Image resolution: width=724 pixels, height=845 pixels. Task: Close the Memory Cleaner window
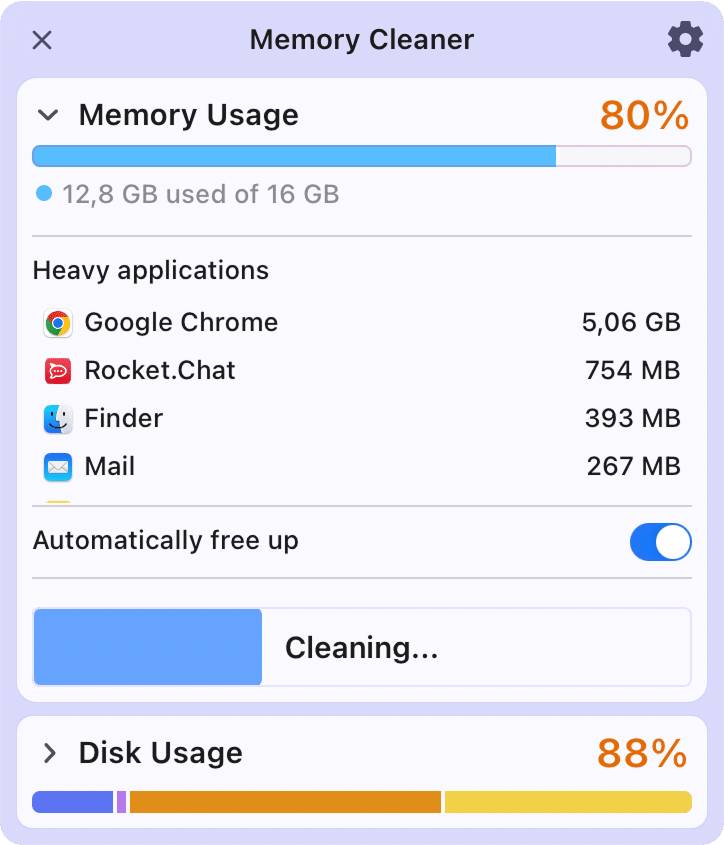pos(42,40)
